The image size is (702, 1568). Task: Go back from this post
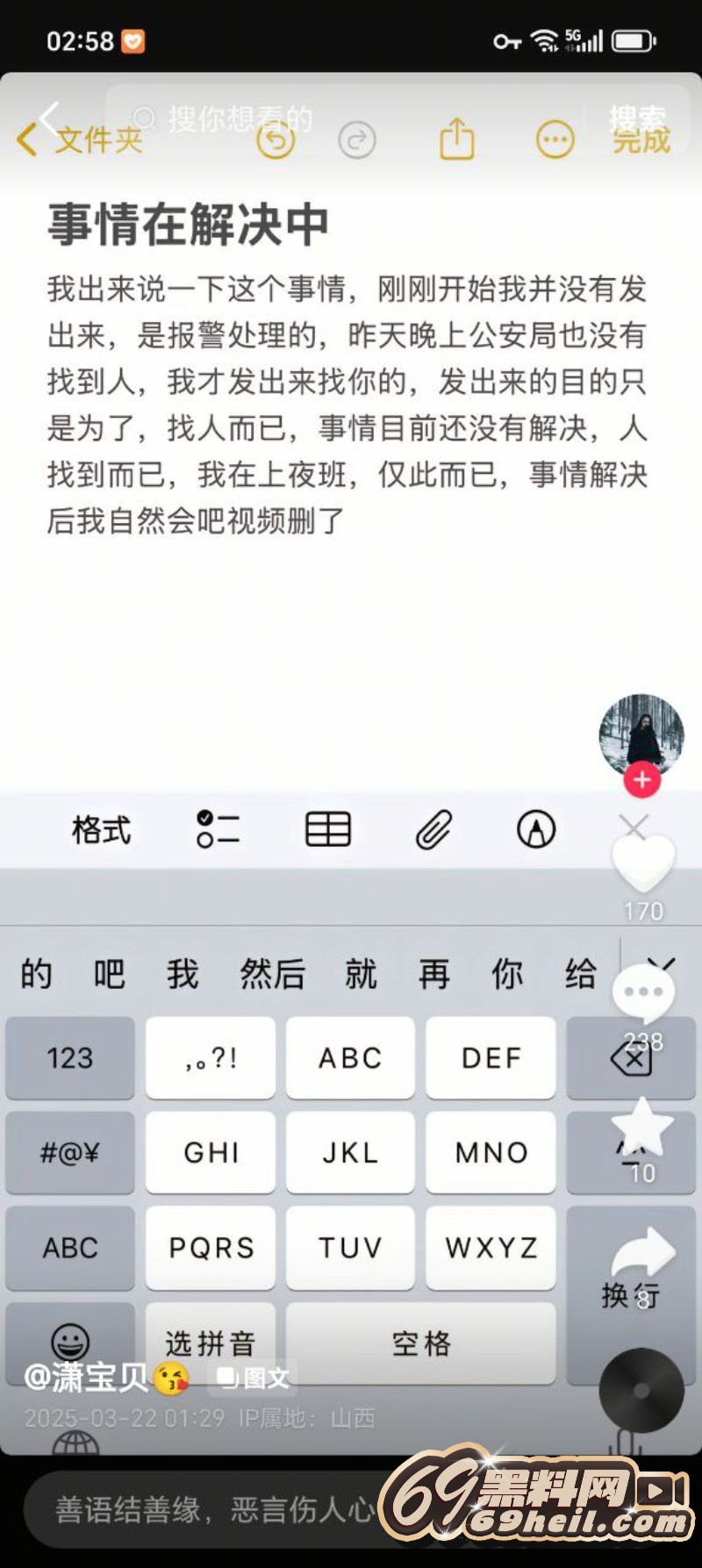tap(48, 118)
